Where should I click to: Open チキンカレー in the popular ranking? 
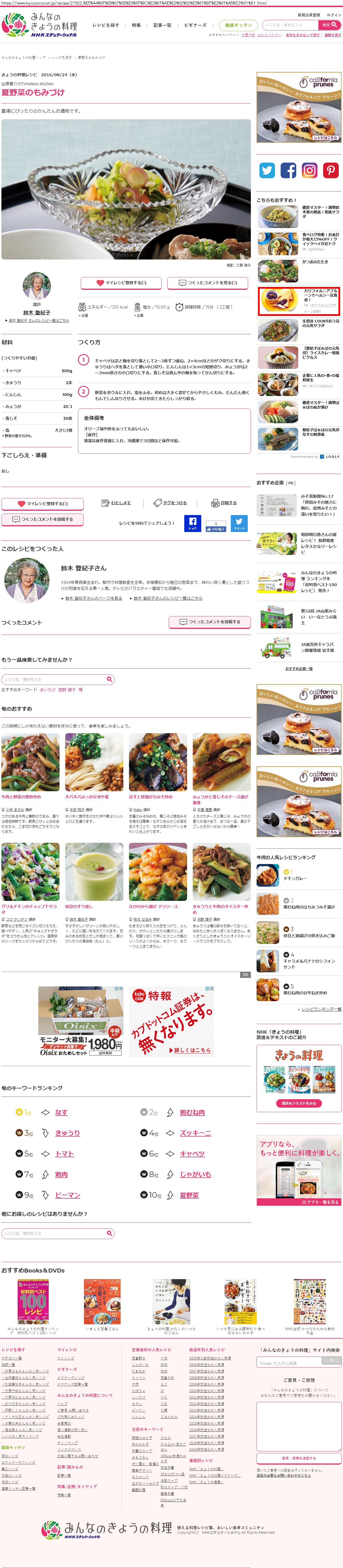295,878
